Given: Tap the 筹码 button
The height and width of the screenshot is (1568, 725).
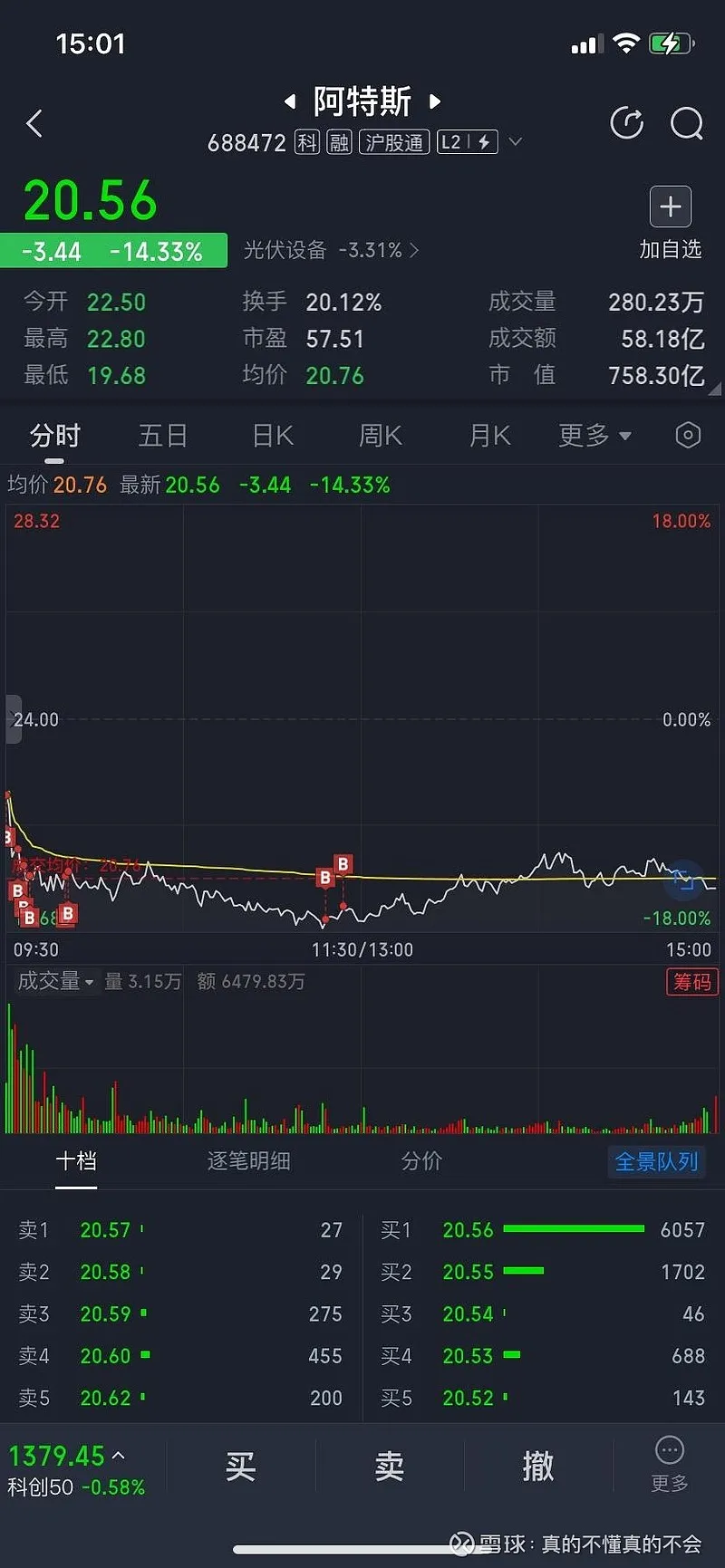Looking at the screenshot, I should (x=692, y=981).
